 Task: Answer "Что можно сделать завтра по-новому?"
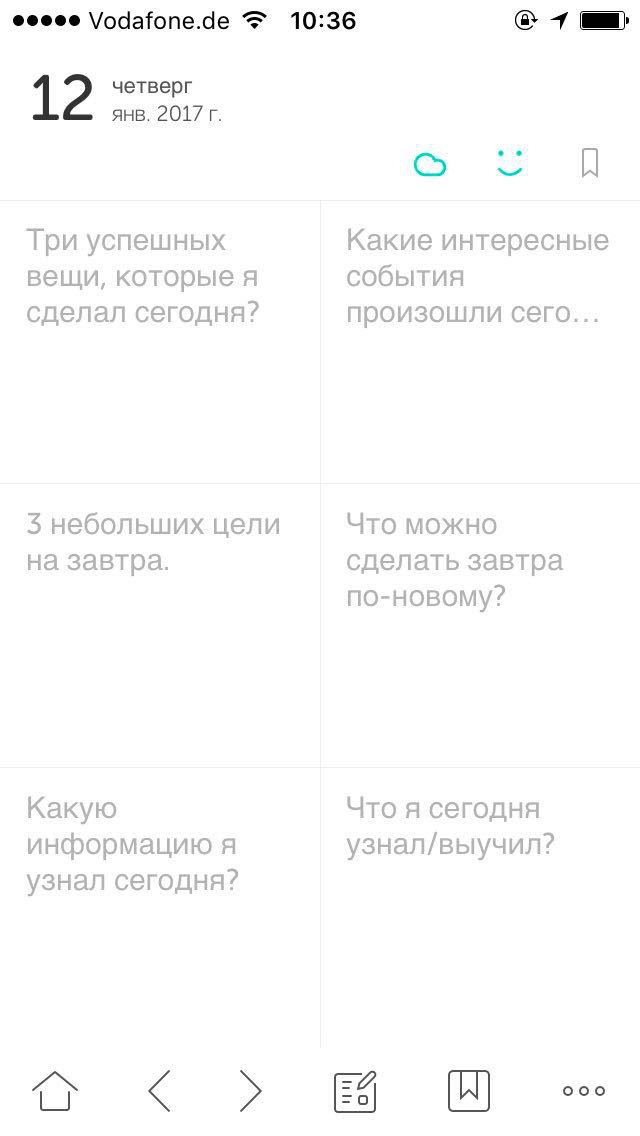tap(480, 625)
